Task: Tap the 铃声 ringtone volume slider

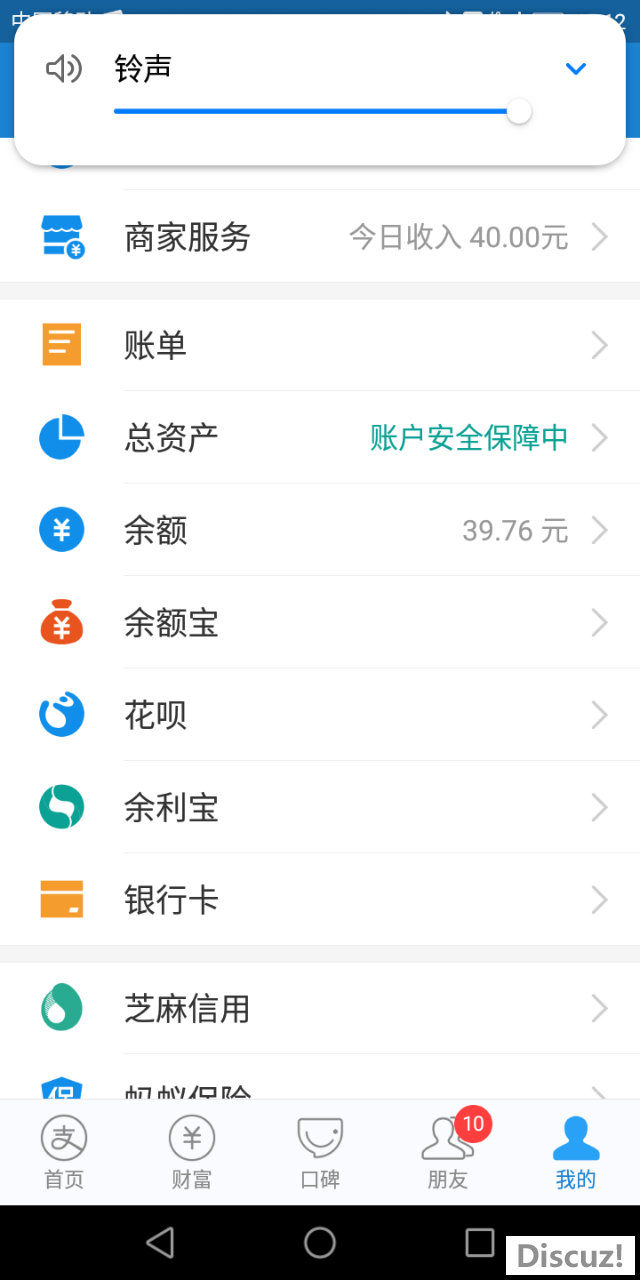Action: 322,111
